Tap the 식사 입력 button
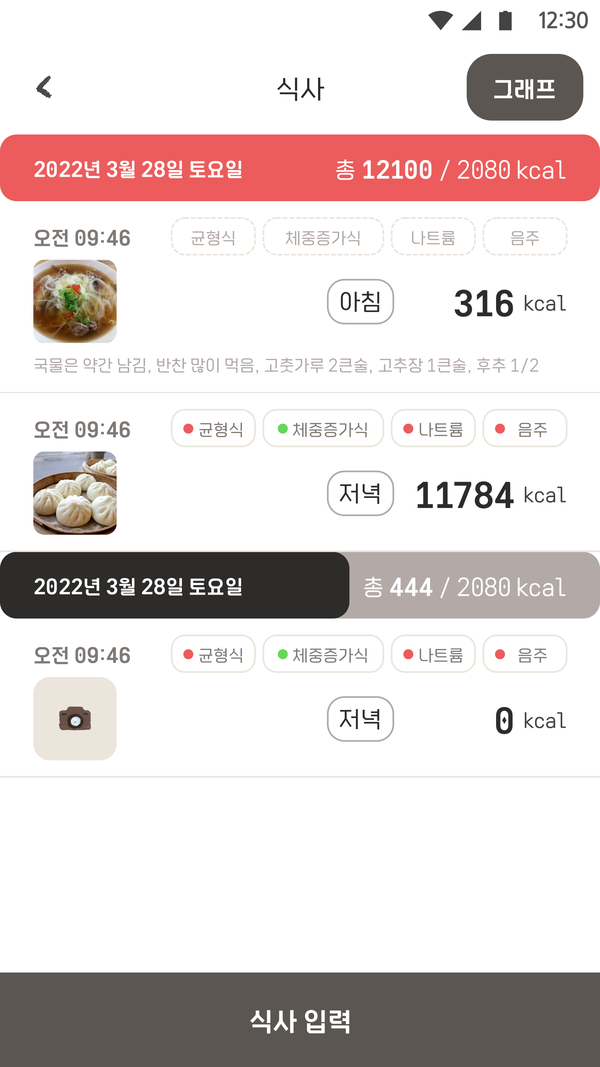This screenshot has height=1067, width=600. (x=300, y=1020)
